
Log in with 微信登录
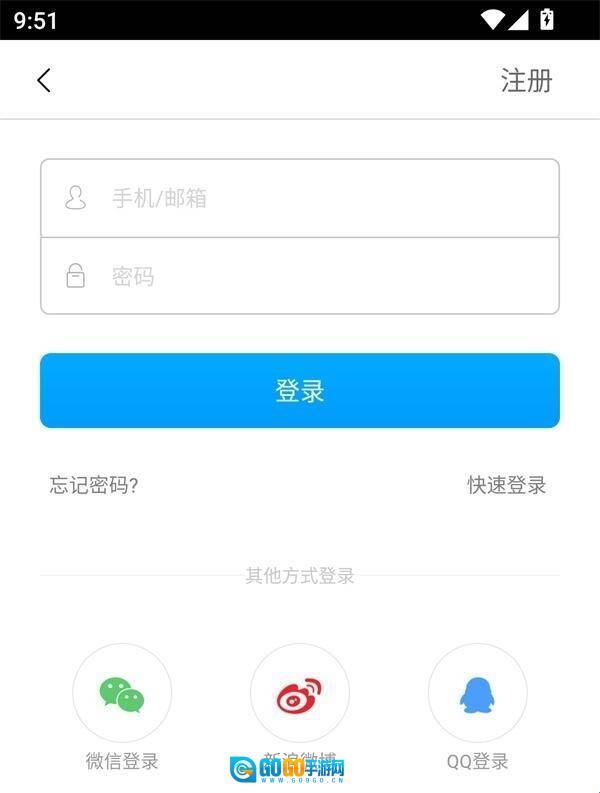point(122,694)
